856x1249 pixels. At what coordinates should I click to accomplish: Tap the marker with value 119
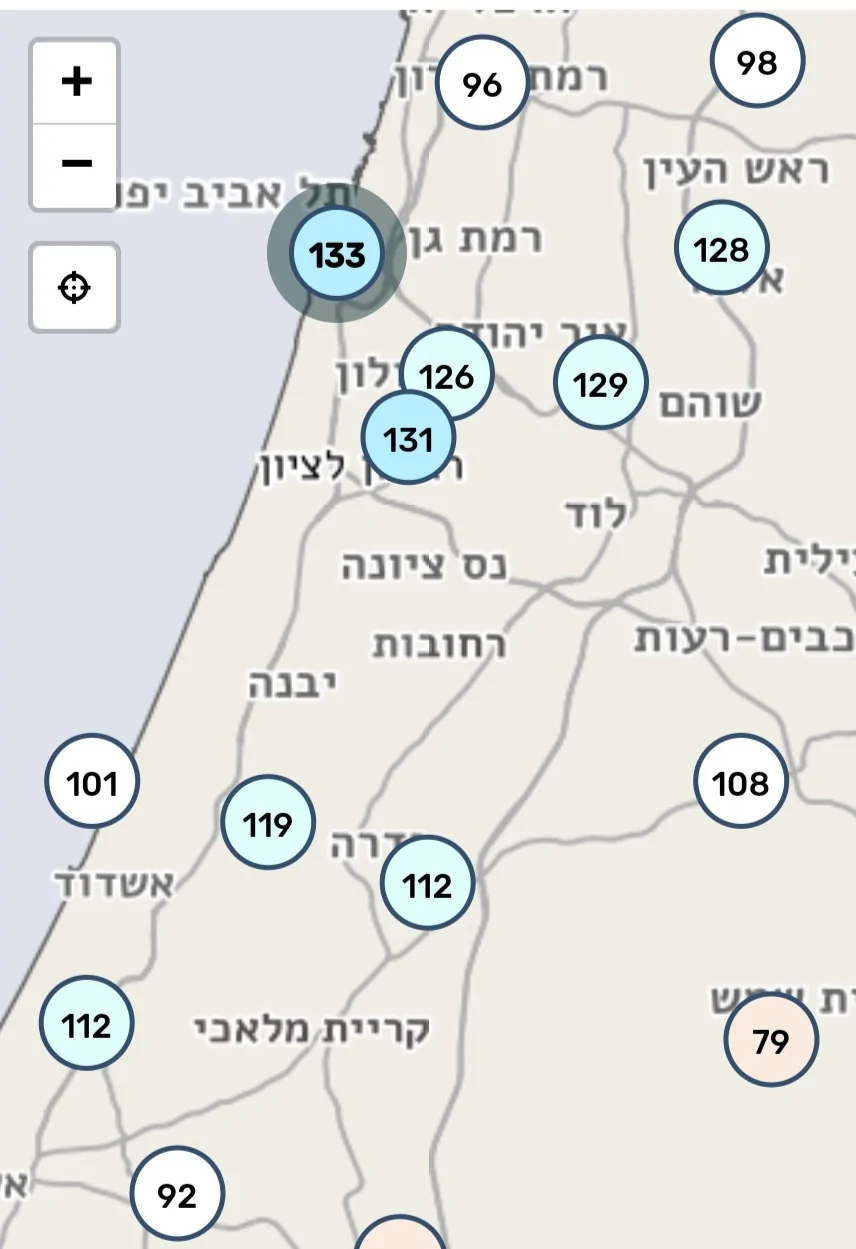click(268, 824)
